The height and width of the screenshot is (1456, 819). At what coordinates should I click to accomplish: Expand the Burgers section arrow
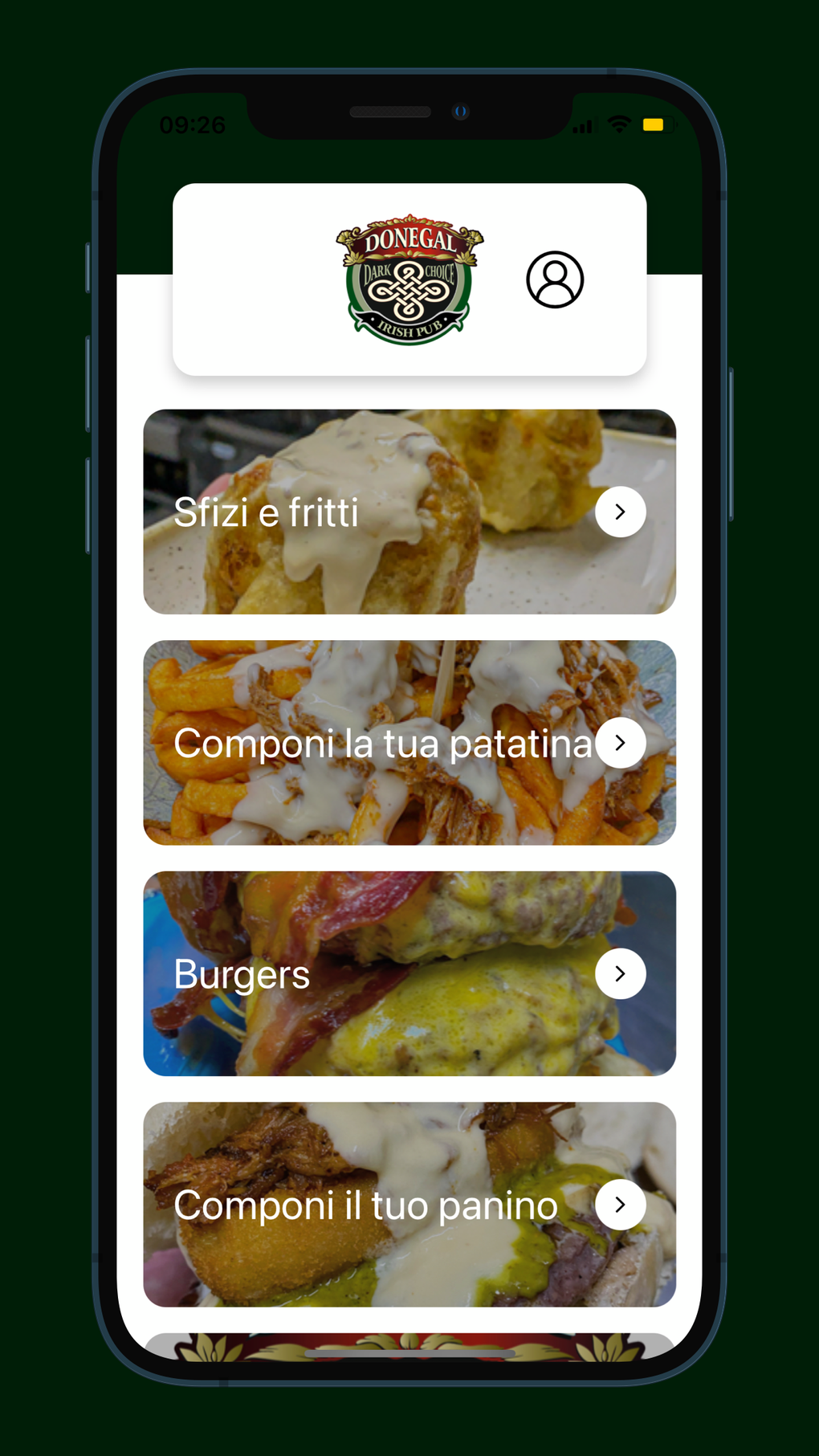[620, 973]
